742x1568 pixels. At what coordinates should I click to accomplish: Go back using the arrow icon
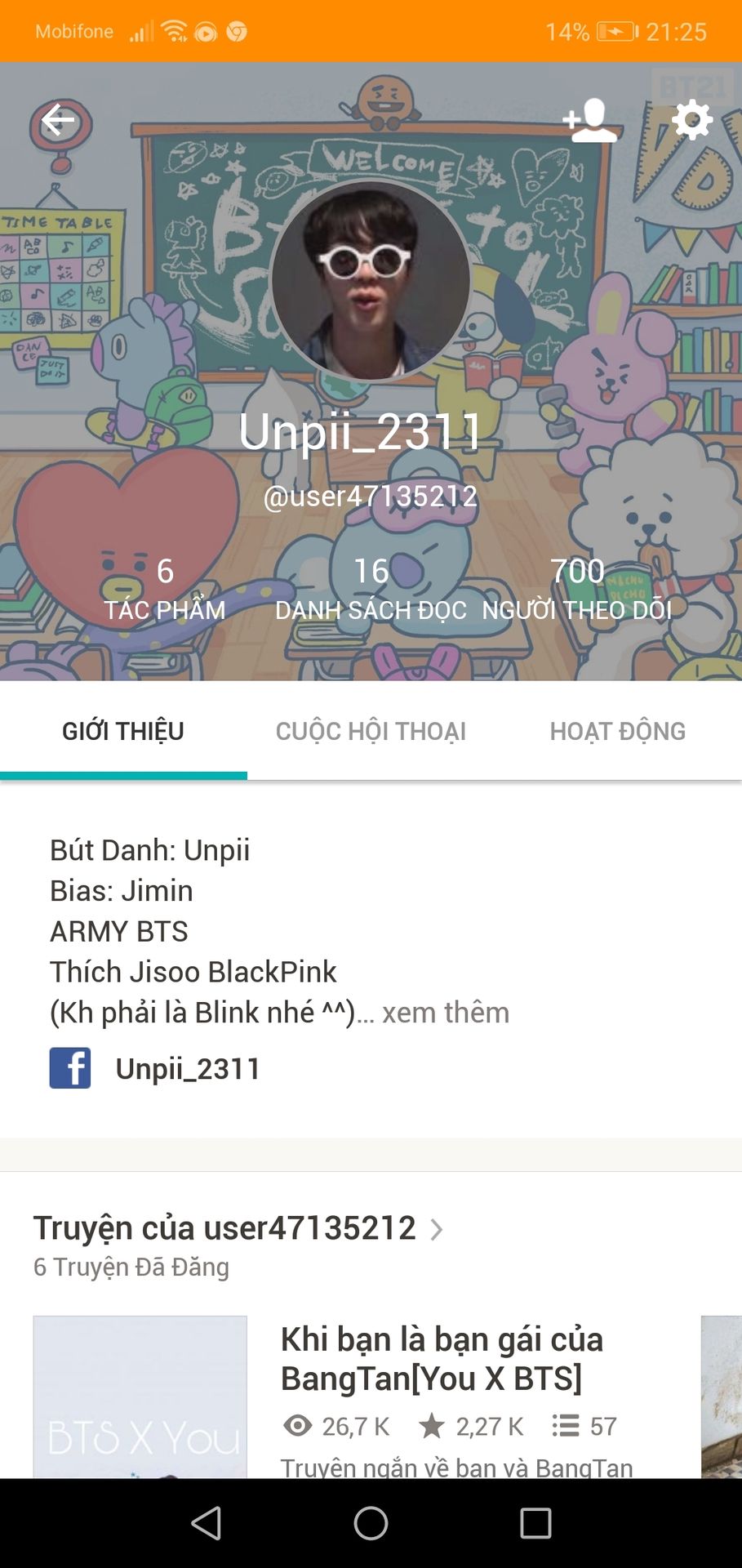[x=58, y=121]
